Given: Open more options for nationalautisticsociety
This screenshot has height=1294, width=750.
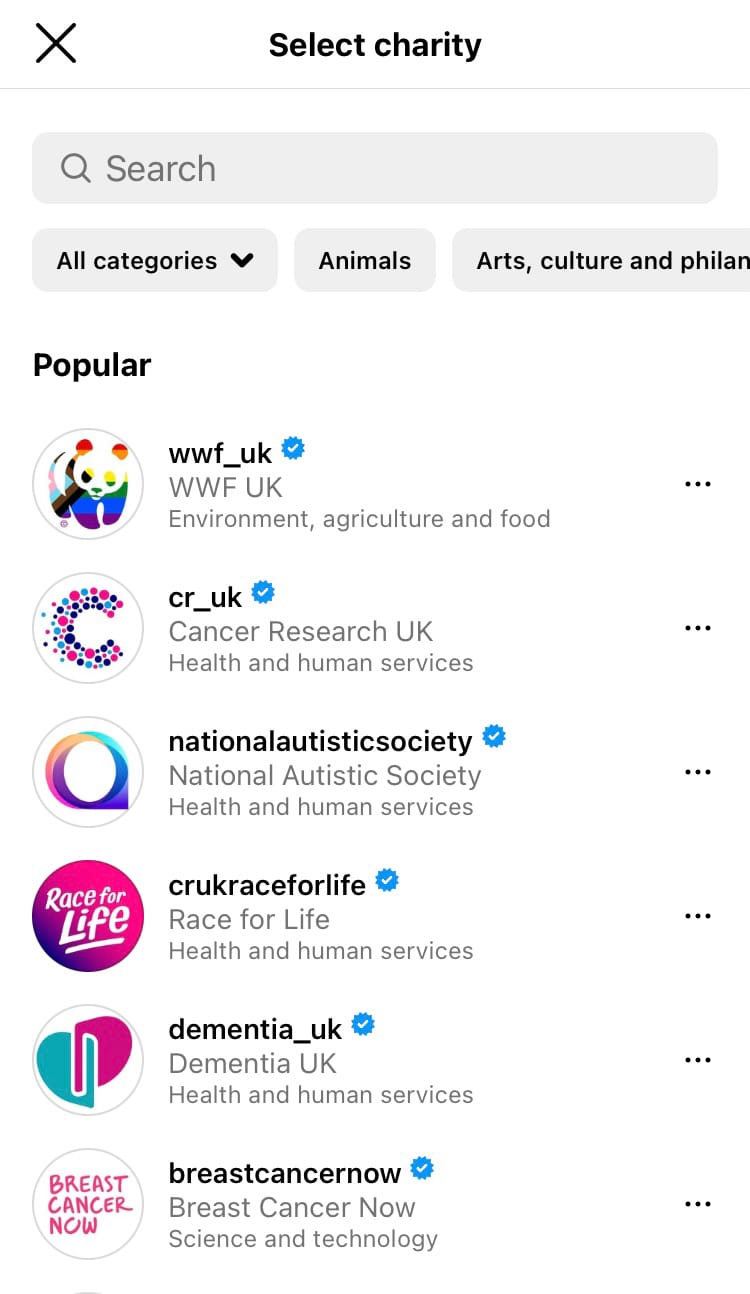Looking at the screenshot, I should [x=697, y=772].
